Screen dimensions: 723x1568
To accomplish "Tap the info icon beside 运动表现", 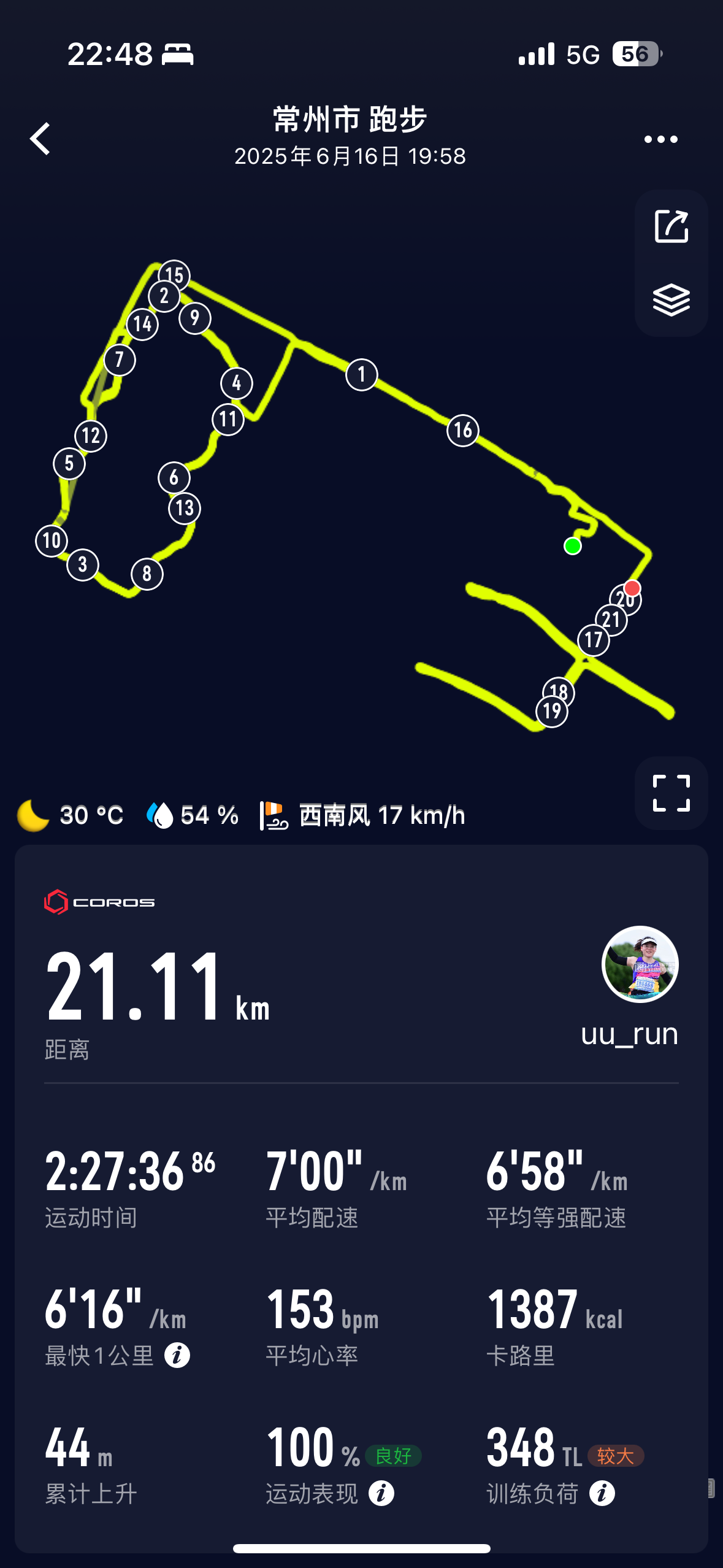I will [381, 1493].
